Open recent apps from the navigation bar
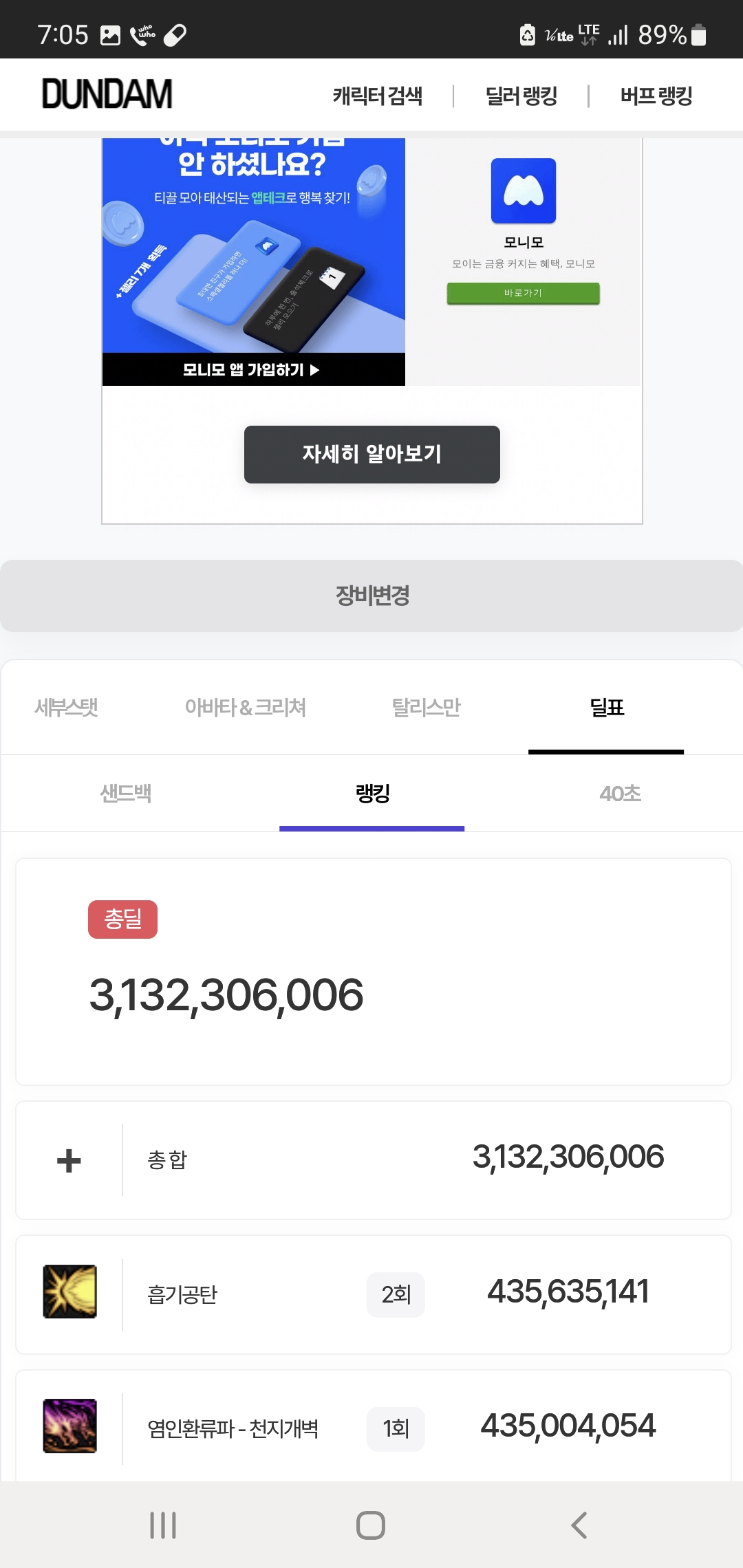The image size is (743, 1568). click(163, 1525)
